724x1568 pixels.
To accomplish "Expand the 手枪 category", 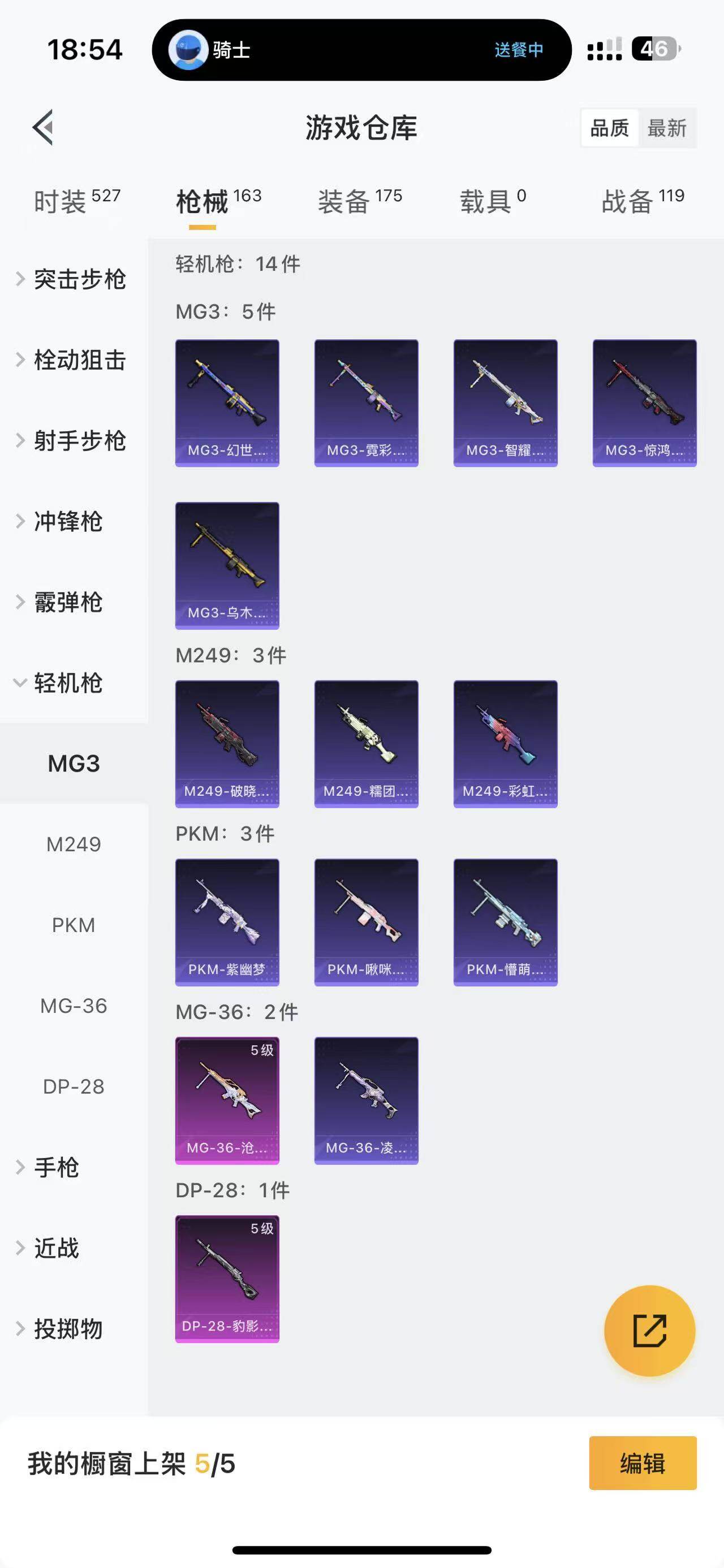I will 56,1167.
